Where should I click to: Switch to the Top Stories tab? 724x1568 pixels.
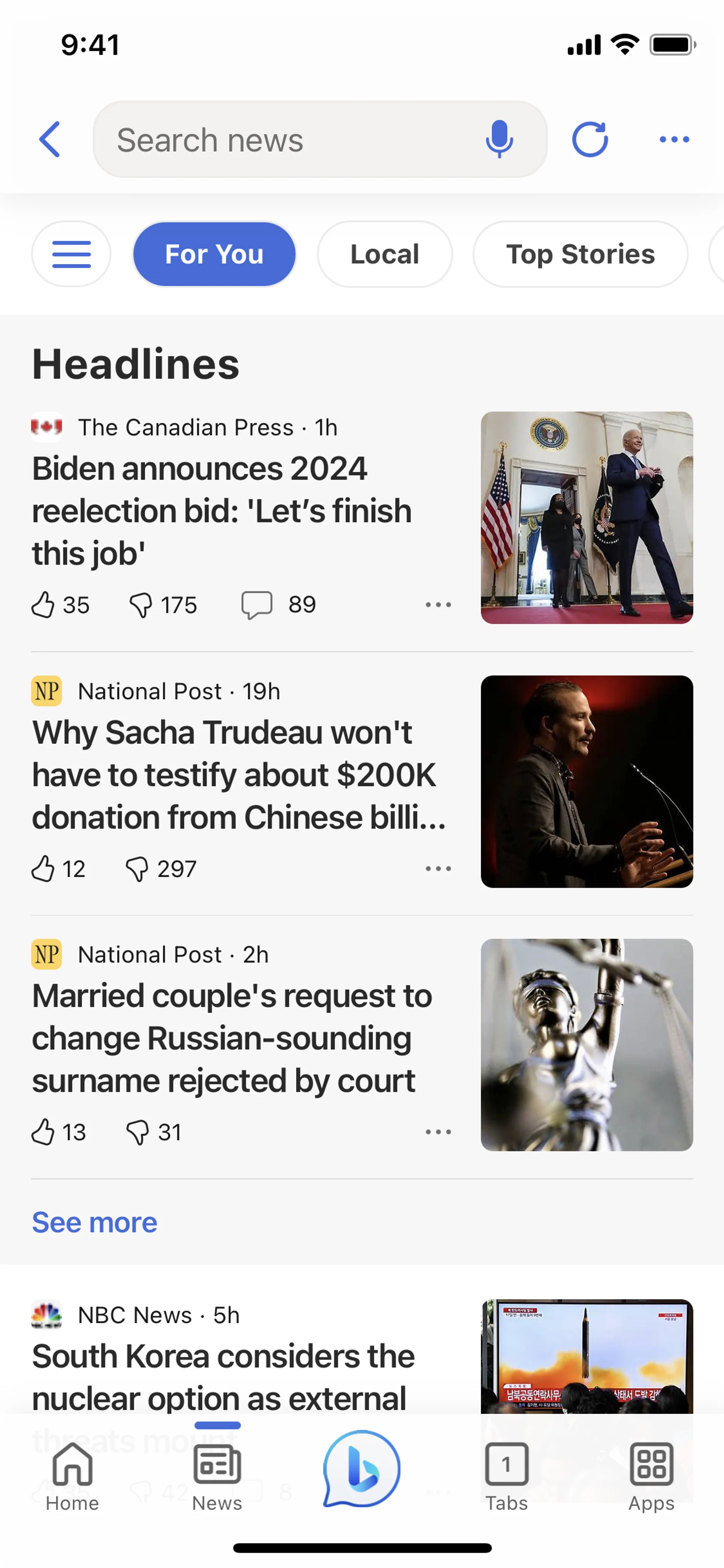click(580, 254)
